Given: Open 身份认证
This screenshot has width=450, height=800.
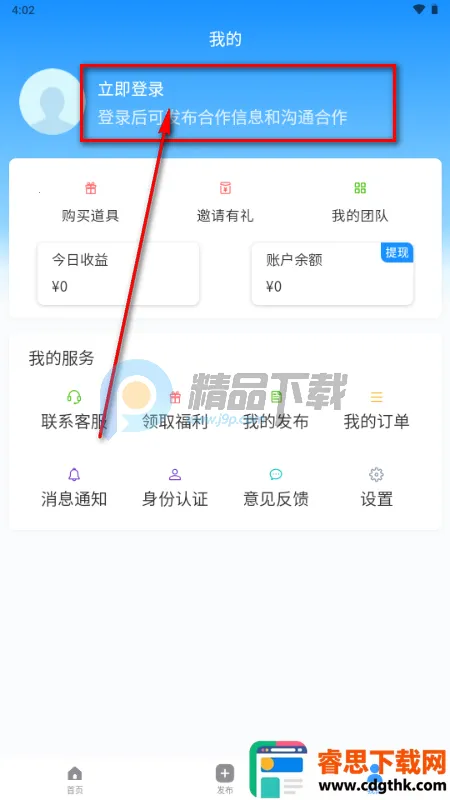Looking at the screenshot, I should coord(175,488).
